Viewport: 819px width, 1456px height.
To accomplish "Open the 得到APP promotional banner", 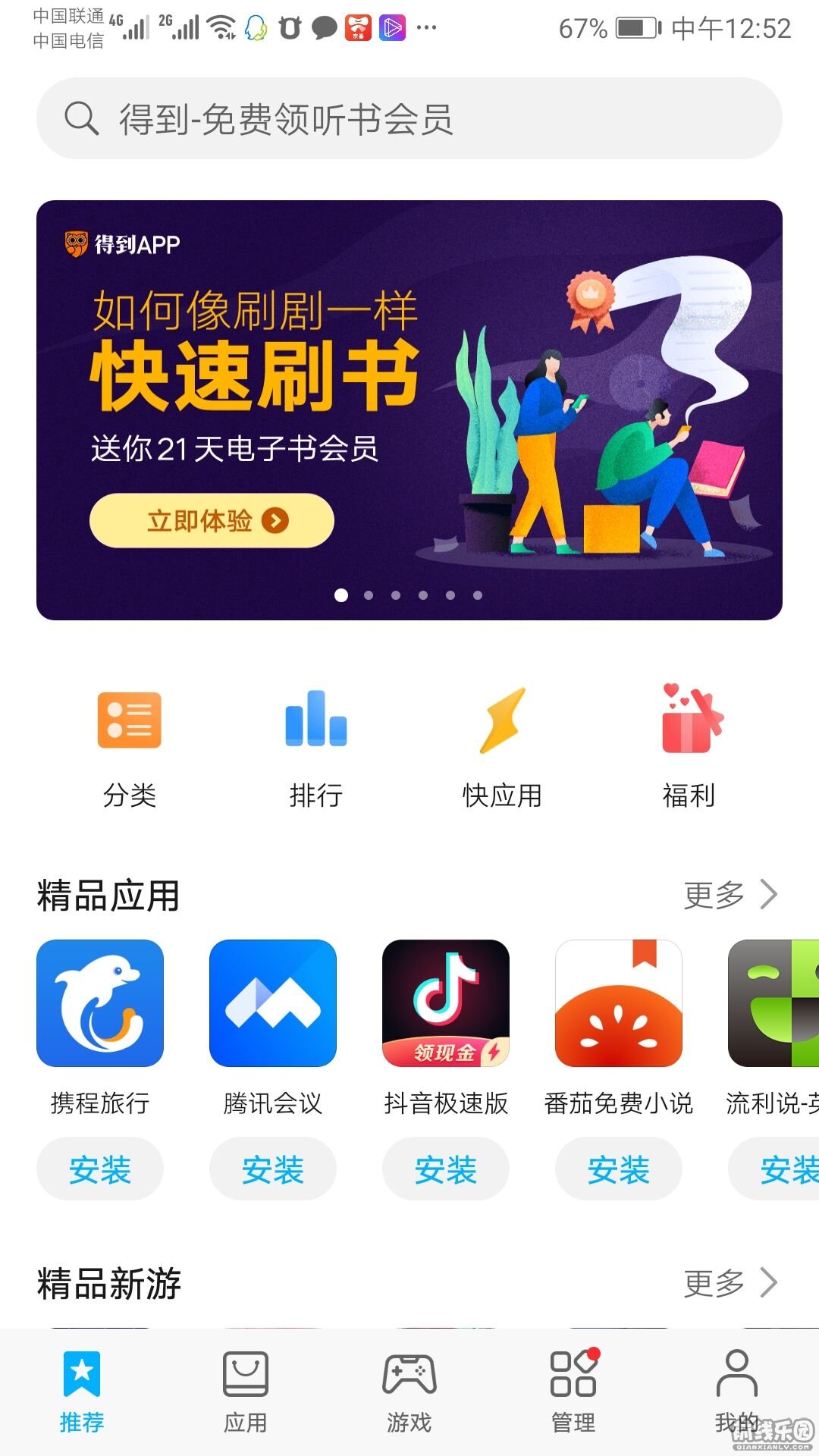I will pos(409,409).
